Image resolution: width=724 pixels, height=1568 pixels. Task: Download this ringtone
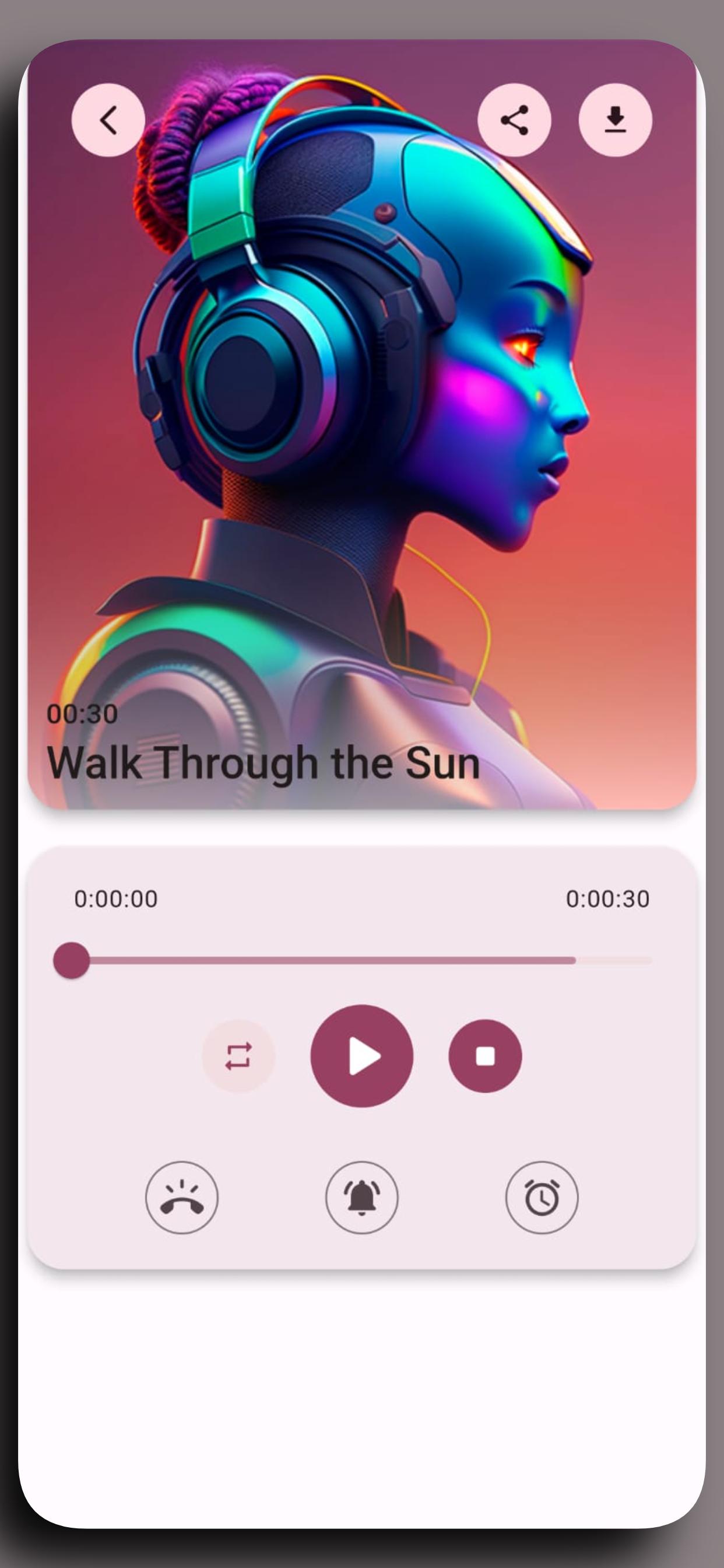click(x=615, y=120)
